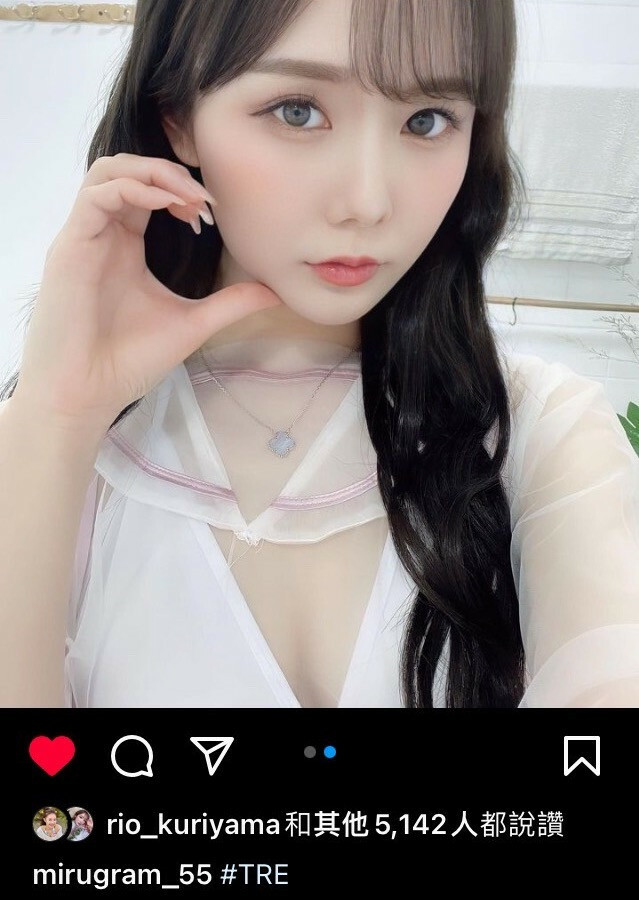Share this post via the paper plane
Image resolution: width=639 pixels, height=900 pixels.
point(212,756)
